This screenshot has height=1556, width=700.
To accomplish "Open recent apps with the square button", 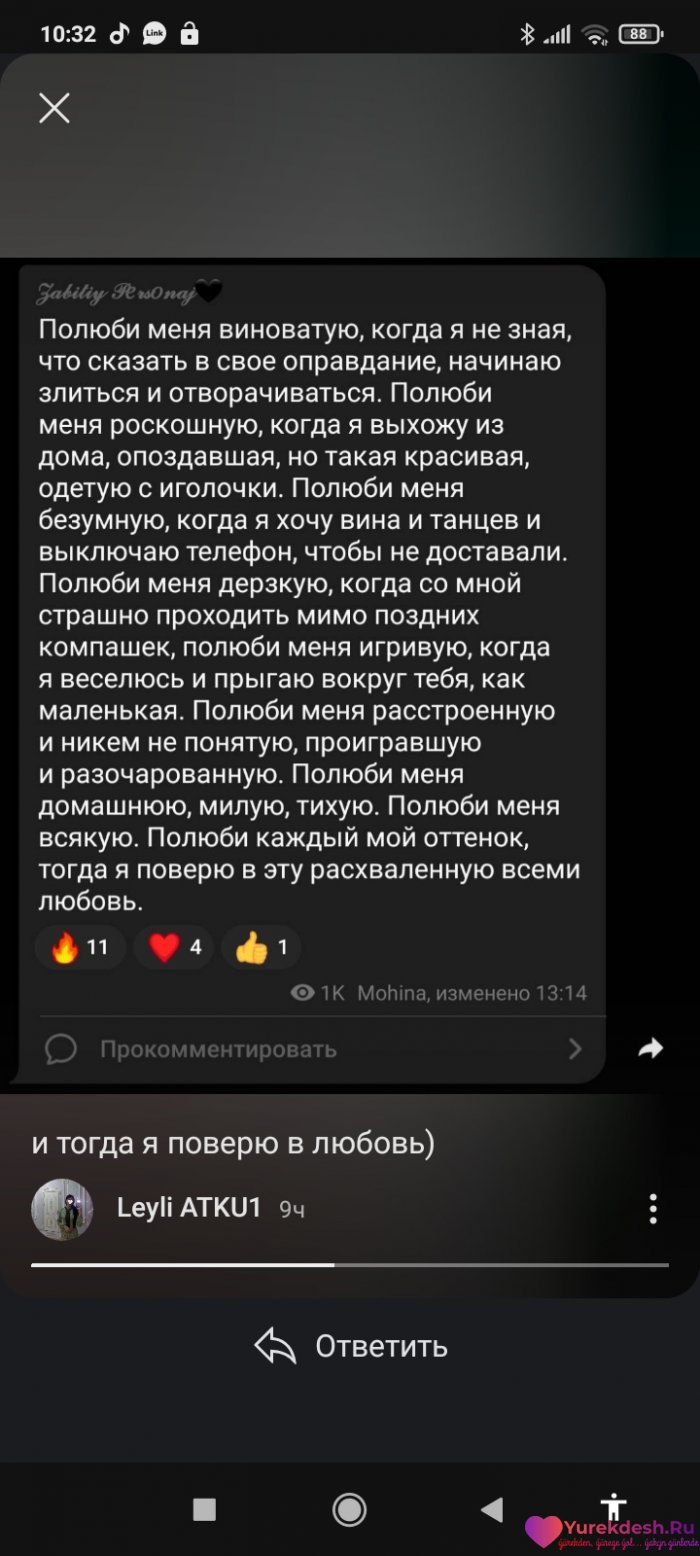I will pos(204,1509).
